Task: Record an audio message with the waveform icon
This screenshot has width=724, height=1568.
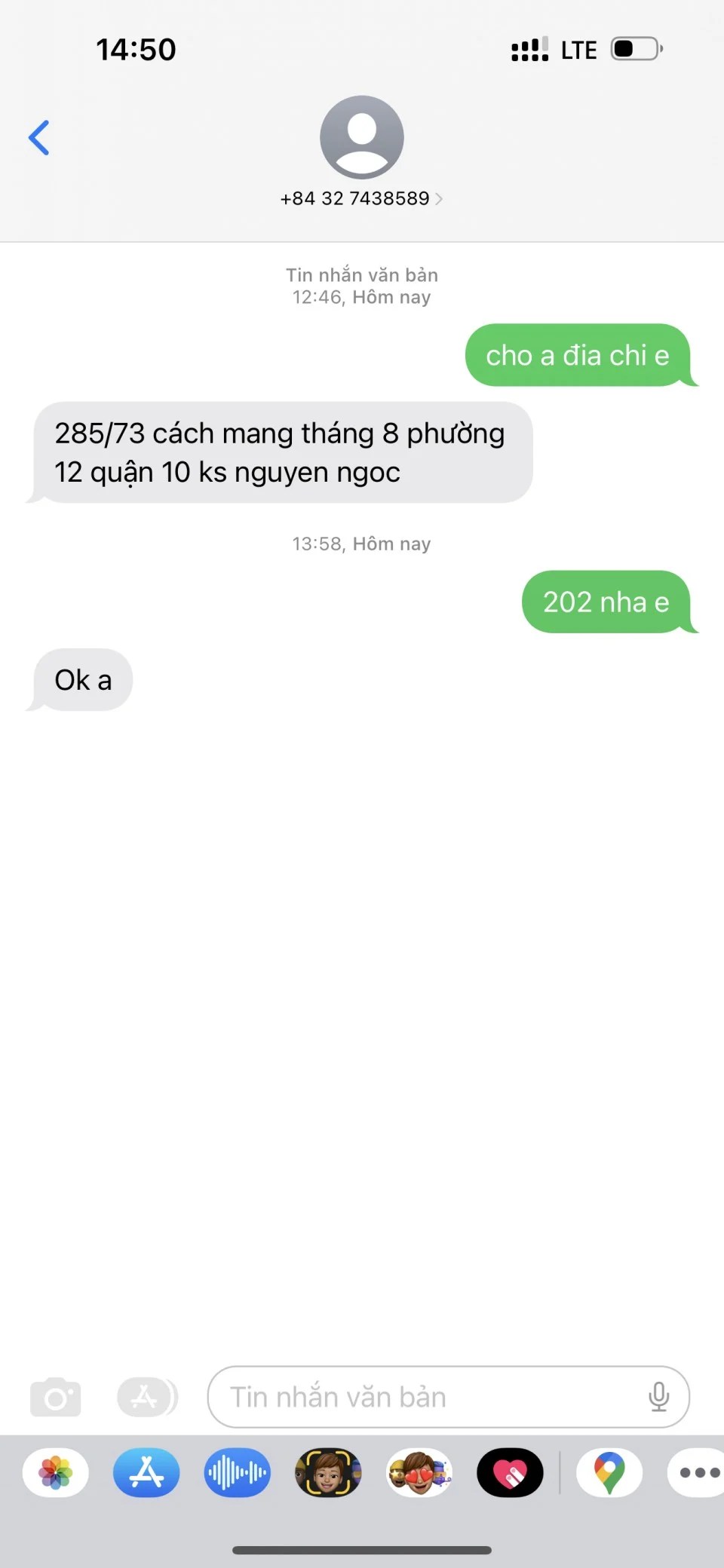Action: pyautogui.click(x=237, y=1472)
